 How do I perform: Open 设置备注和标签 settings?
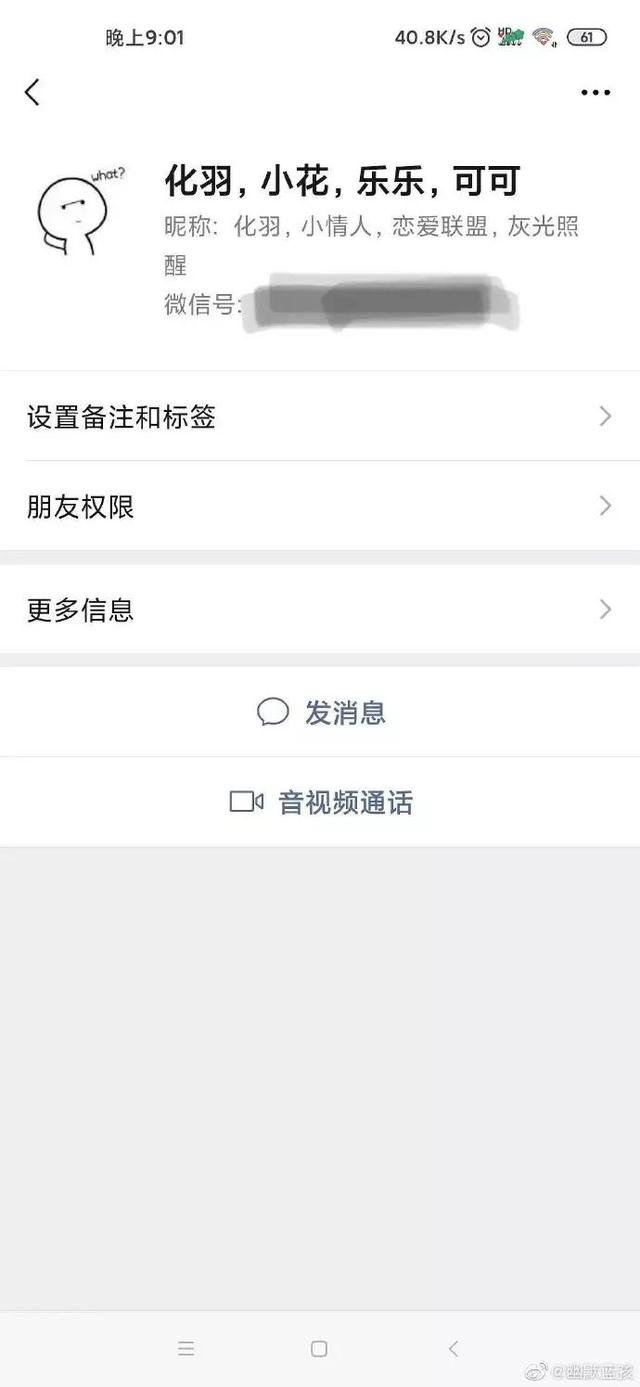320,417
